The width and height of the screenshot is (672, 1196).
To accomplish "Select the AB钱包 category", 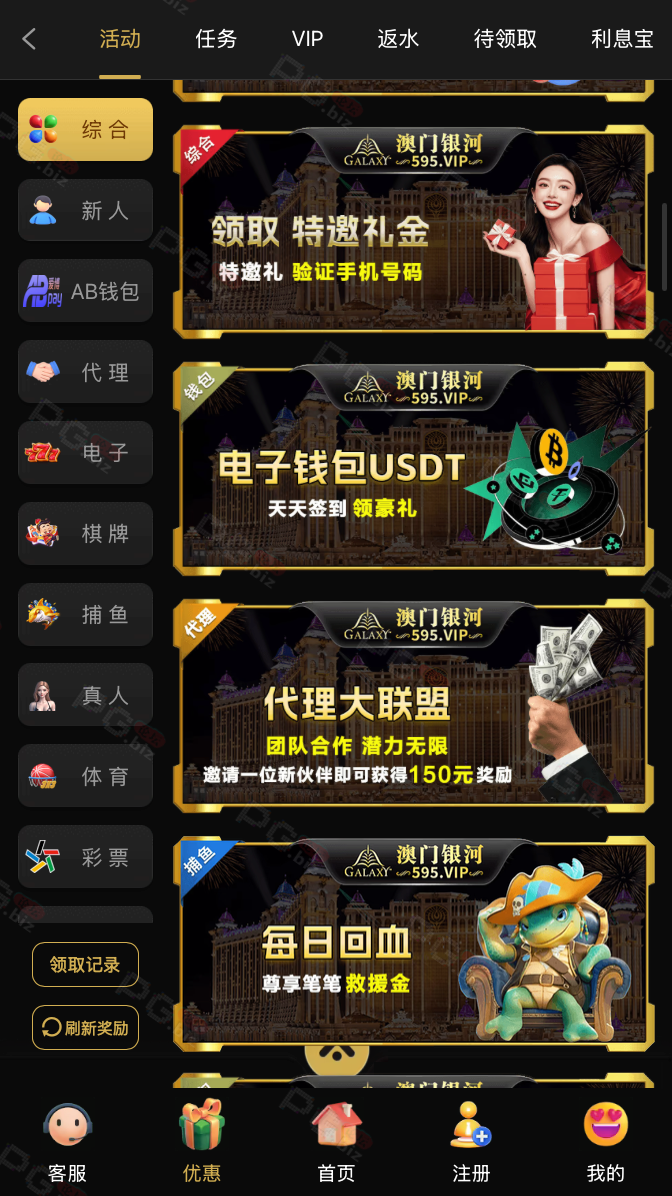I will (85, 291).
